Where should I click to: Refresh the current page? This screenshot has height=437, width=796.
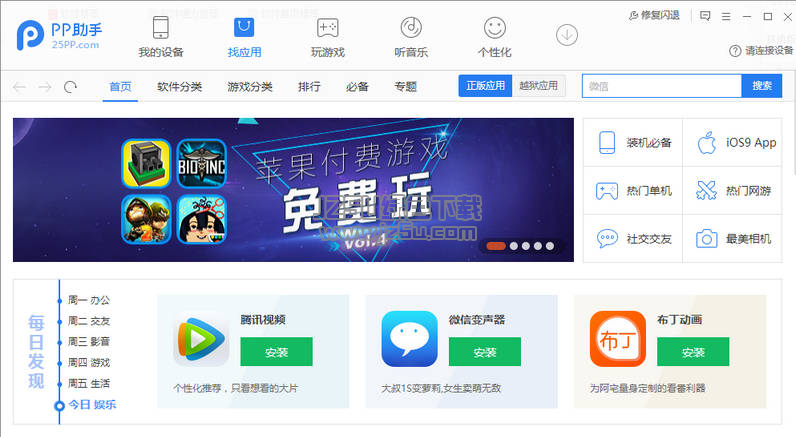pyautogui.click(x=70, y=87)
